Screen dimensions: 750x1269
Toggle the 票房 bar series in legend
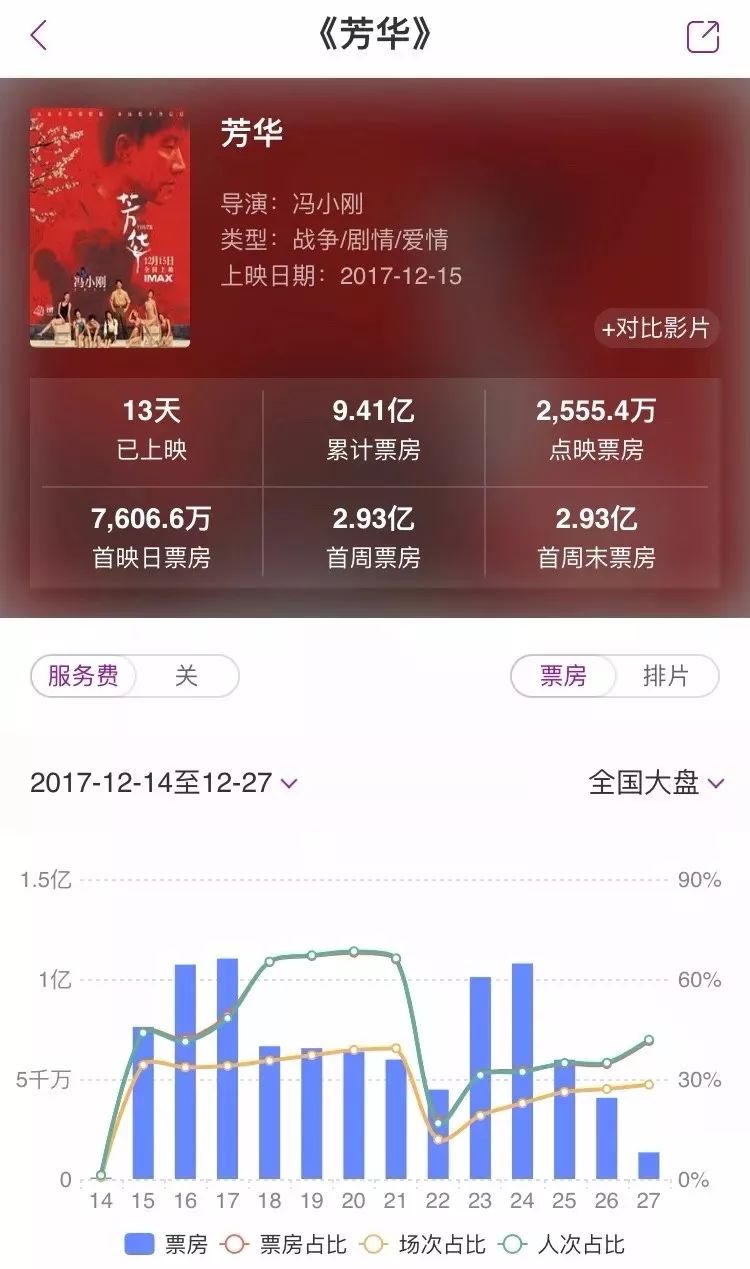(x=166, y=1243)
